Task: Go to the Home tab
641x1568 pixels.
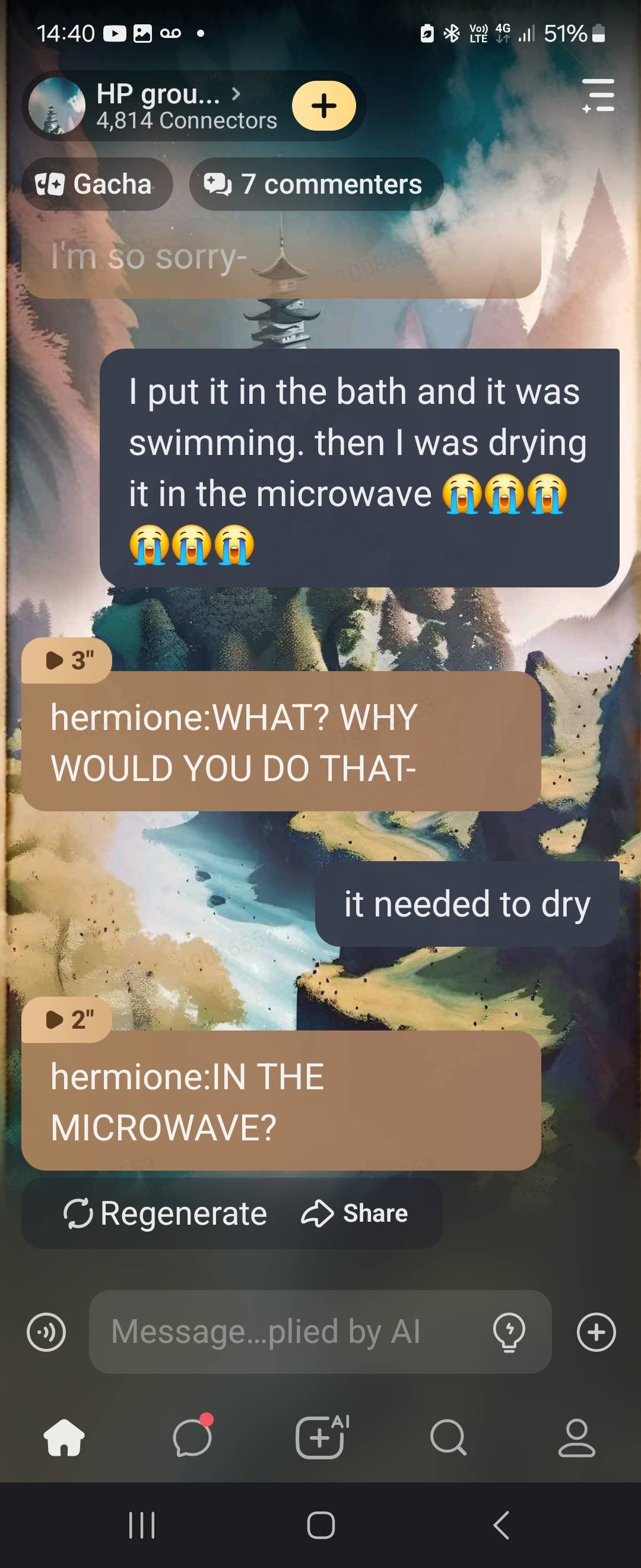Action: 65,1438
